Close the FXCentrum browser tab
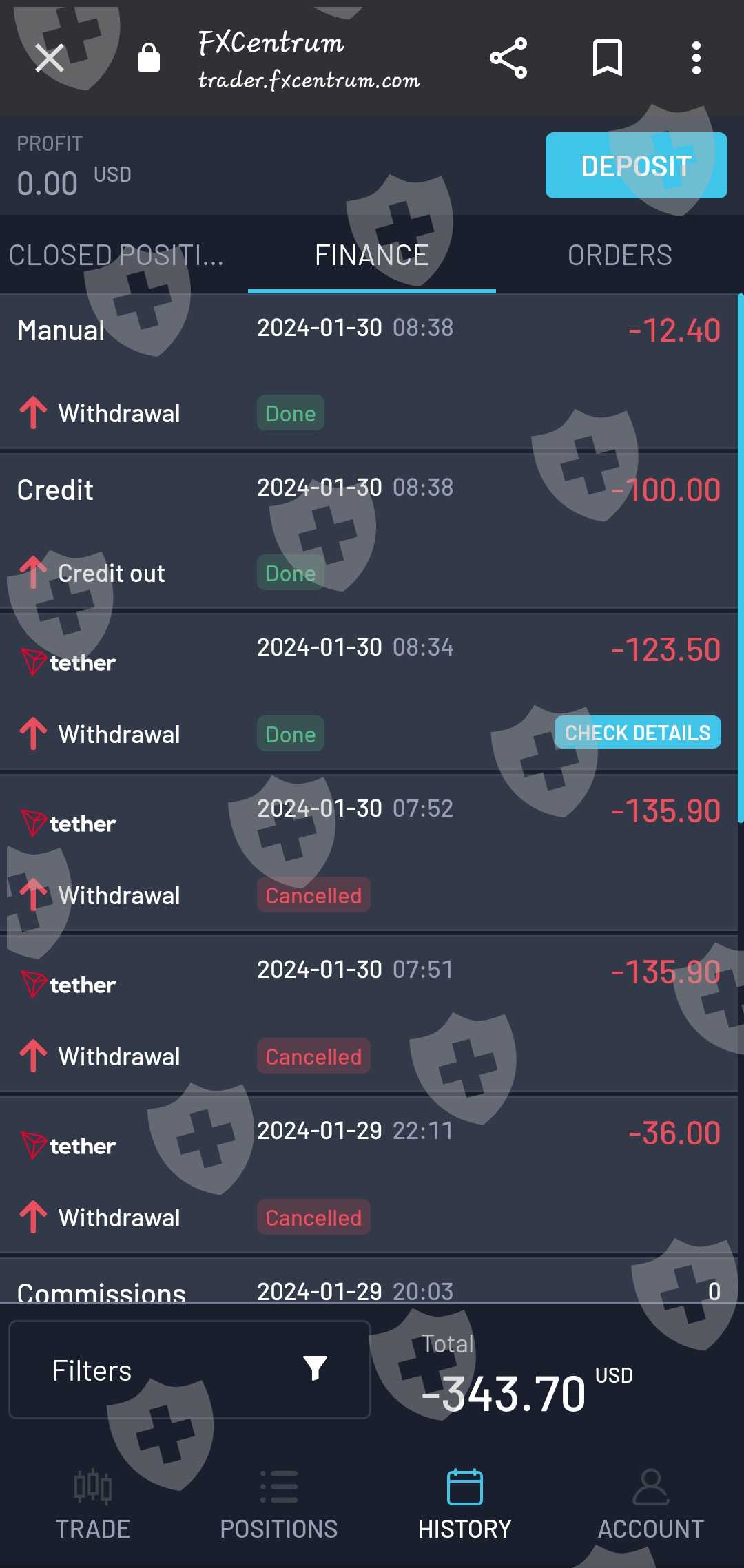Viewport: 744px width, 1568px height. pos(50,59)
